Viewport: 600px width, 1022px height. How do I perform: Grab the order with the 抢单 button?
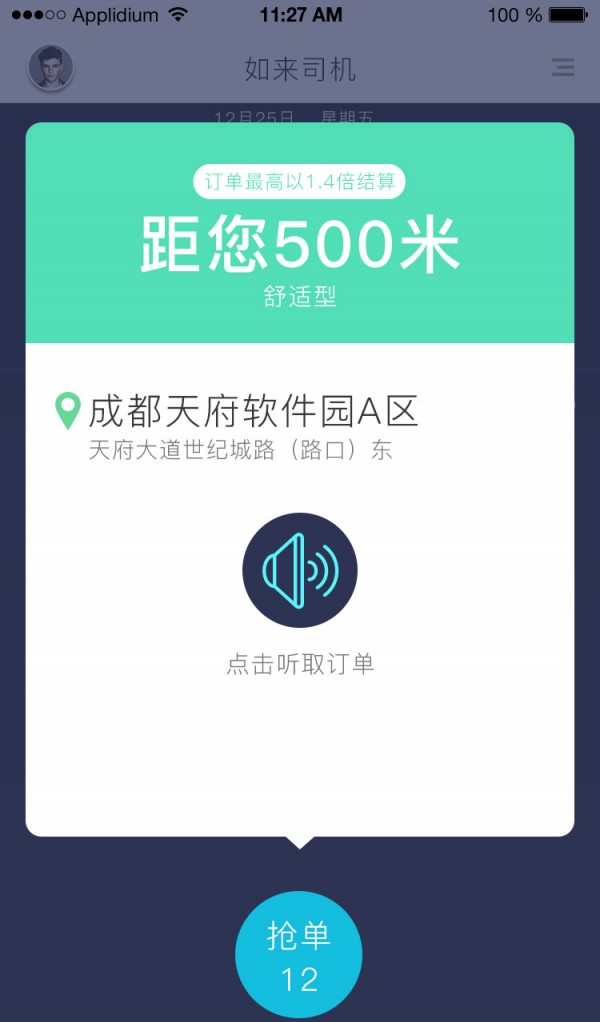point(299,955)
